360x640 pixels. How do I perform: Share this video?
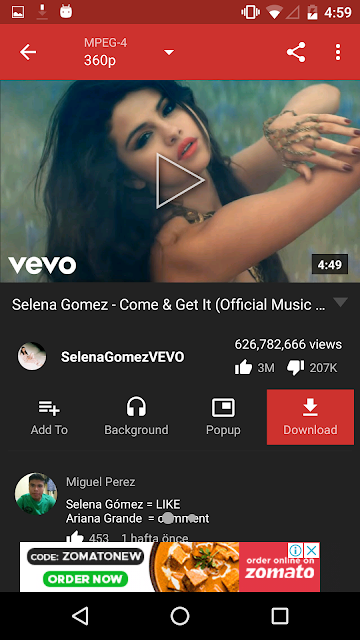(296, 52)
